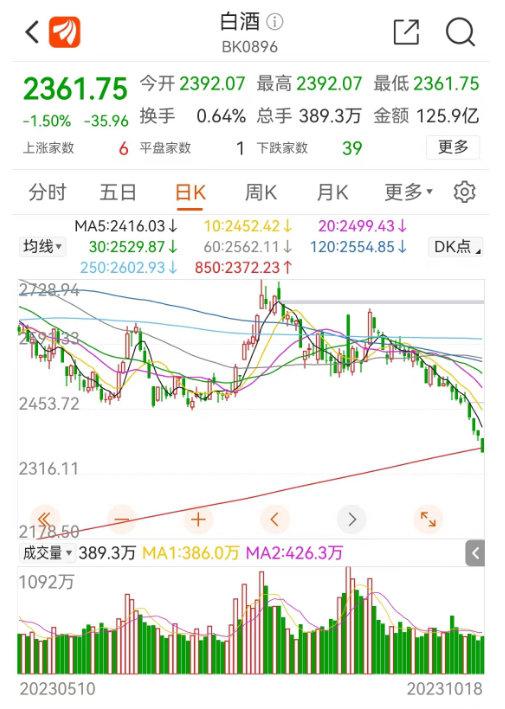Open the search magnifier
This screenshot has height=709, width=505.
click(x=460, y=32)
